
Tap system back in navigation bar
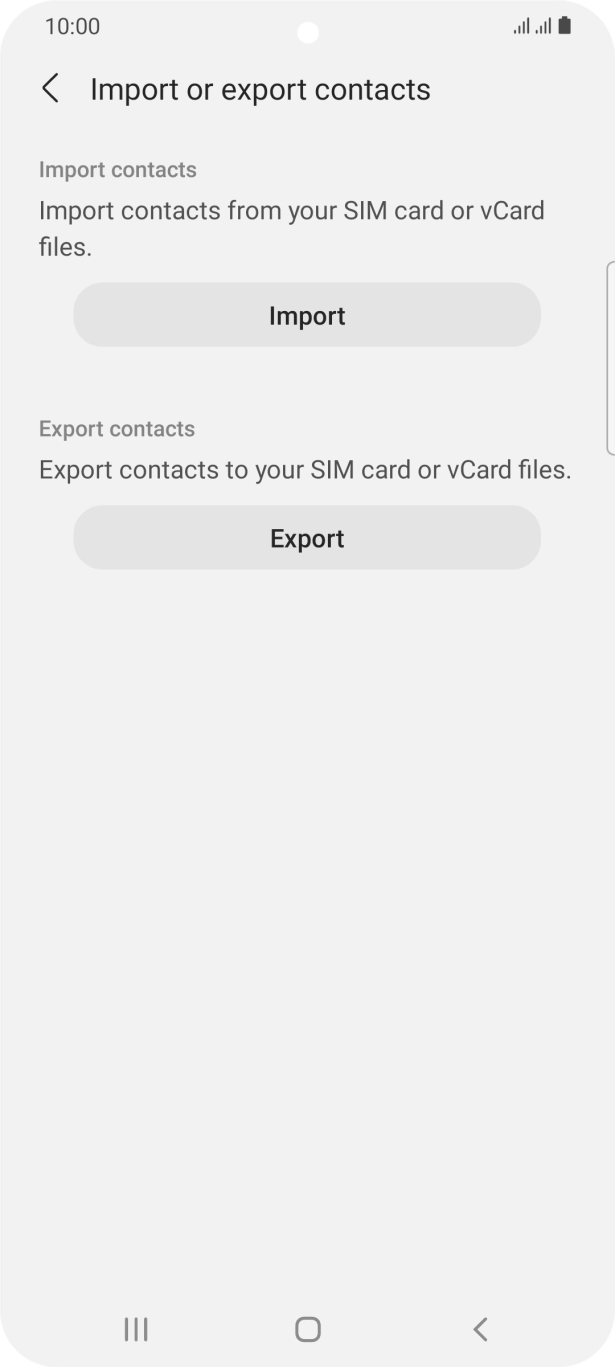tap(480, 1328)
